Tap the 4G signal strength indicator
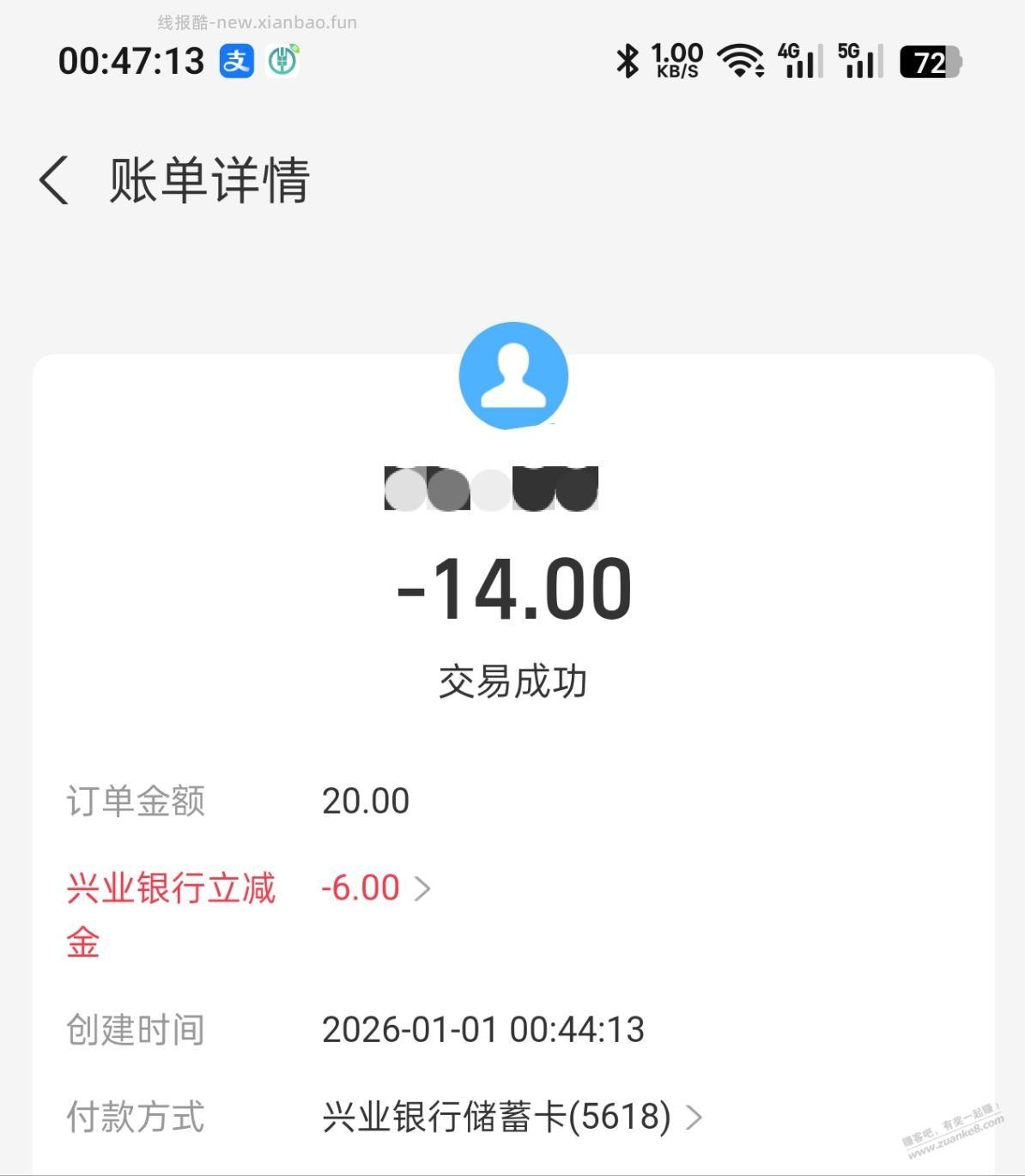Screen dimensions: 1025x1176 798,60
